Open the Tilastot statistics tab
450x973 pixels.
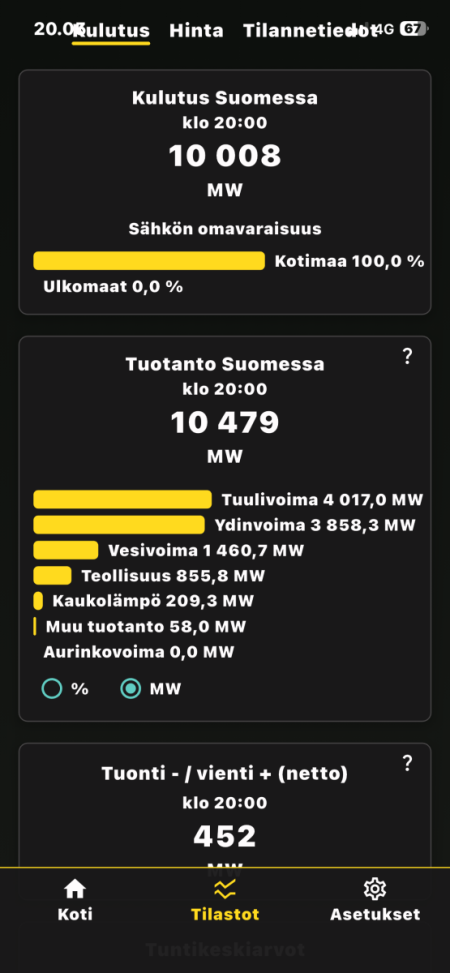point(225,900)
